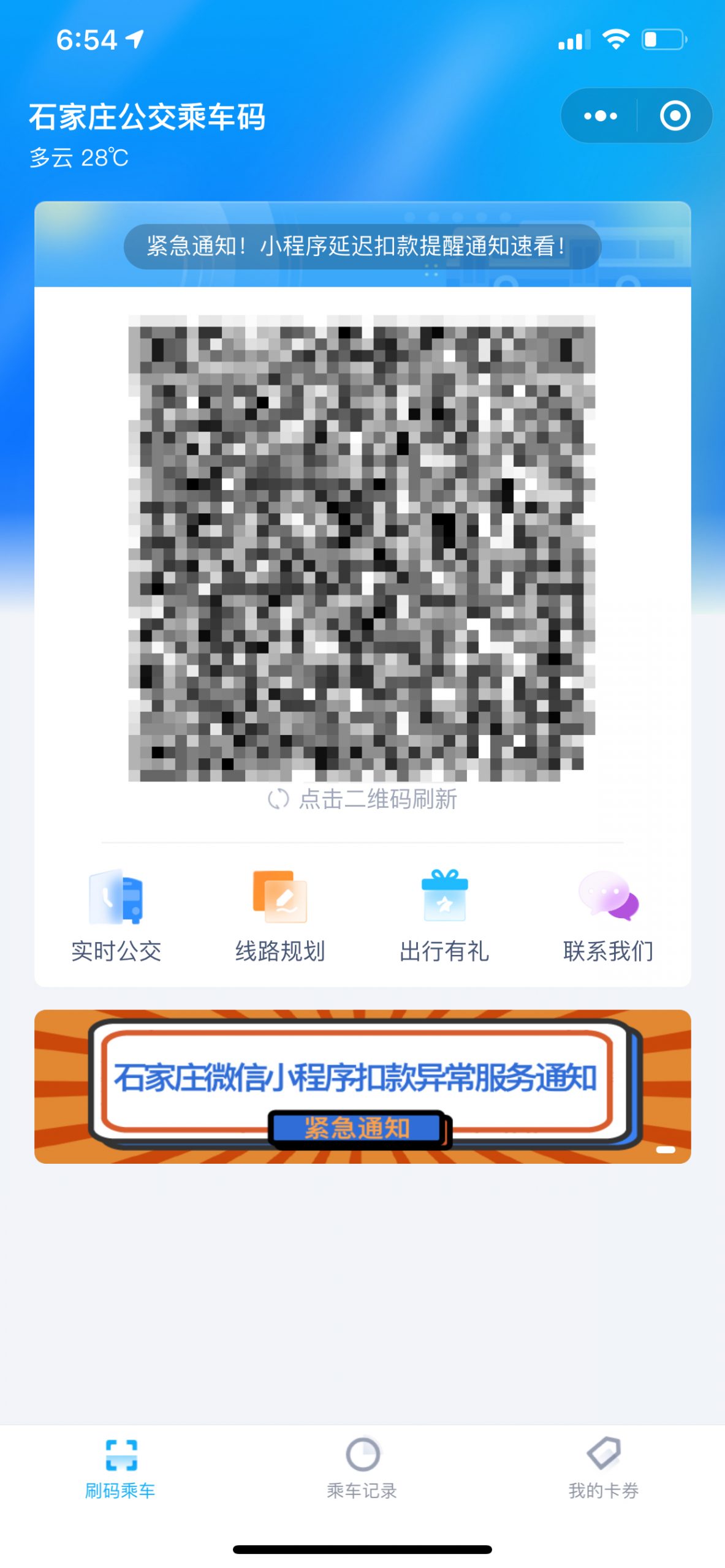Close the mini program via circle icon
Screen dimensions: 725x1568
(675, 116)
